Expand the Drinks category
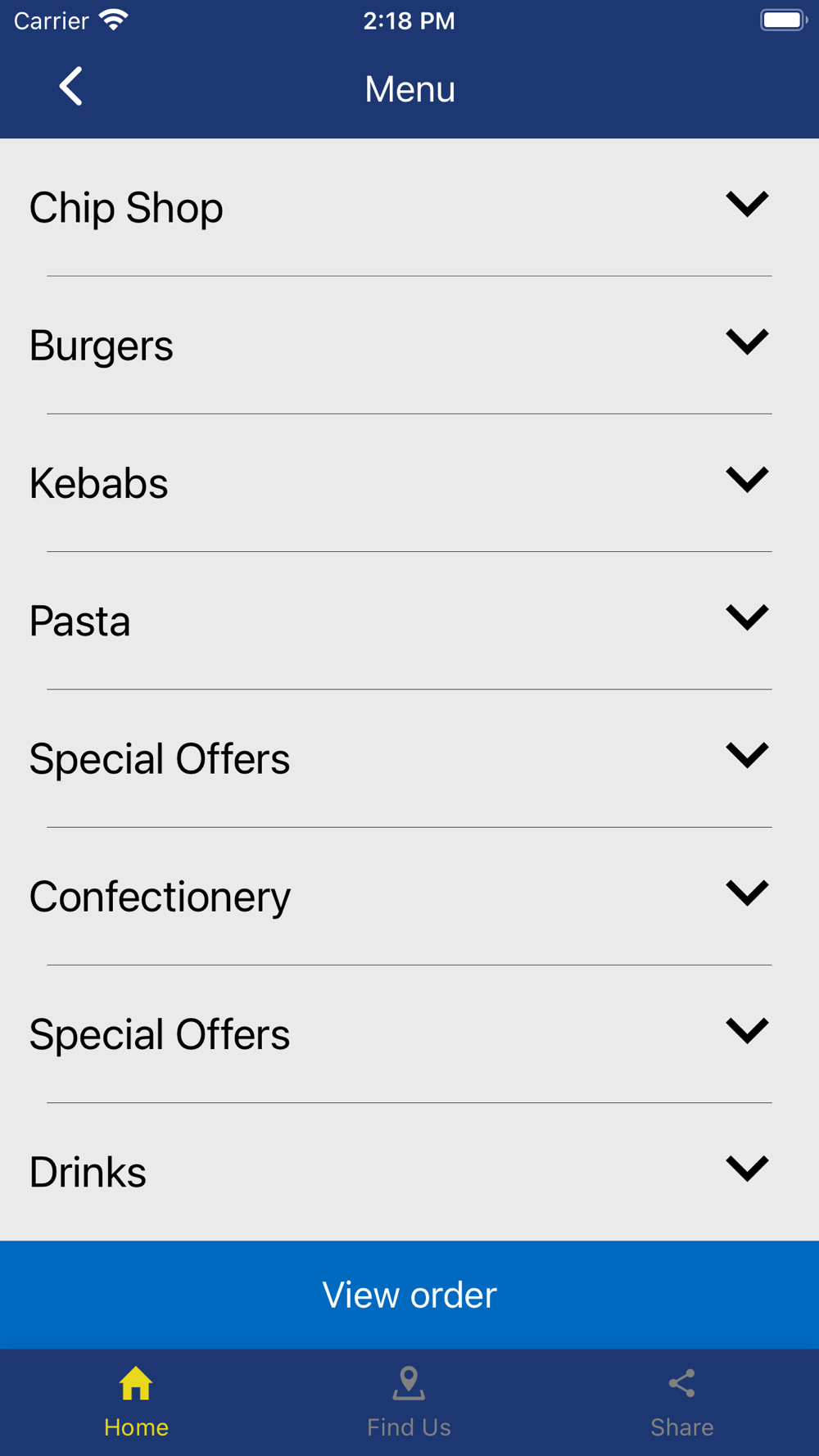The height and width of the screenshot is (1456, 819). 746,1169
